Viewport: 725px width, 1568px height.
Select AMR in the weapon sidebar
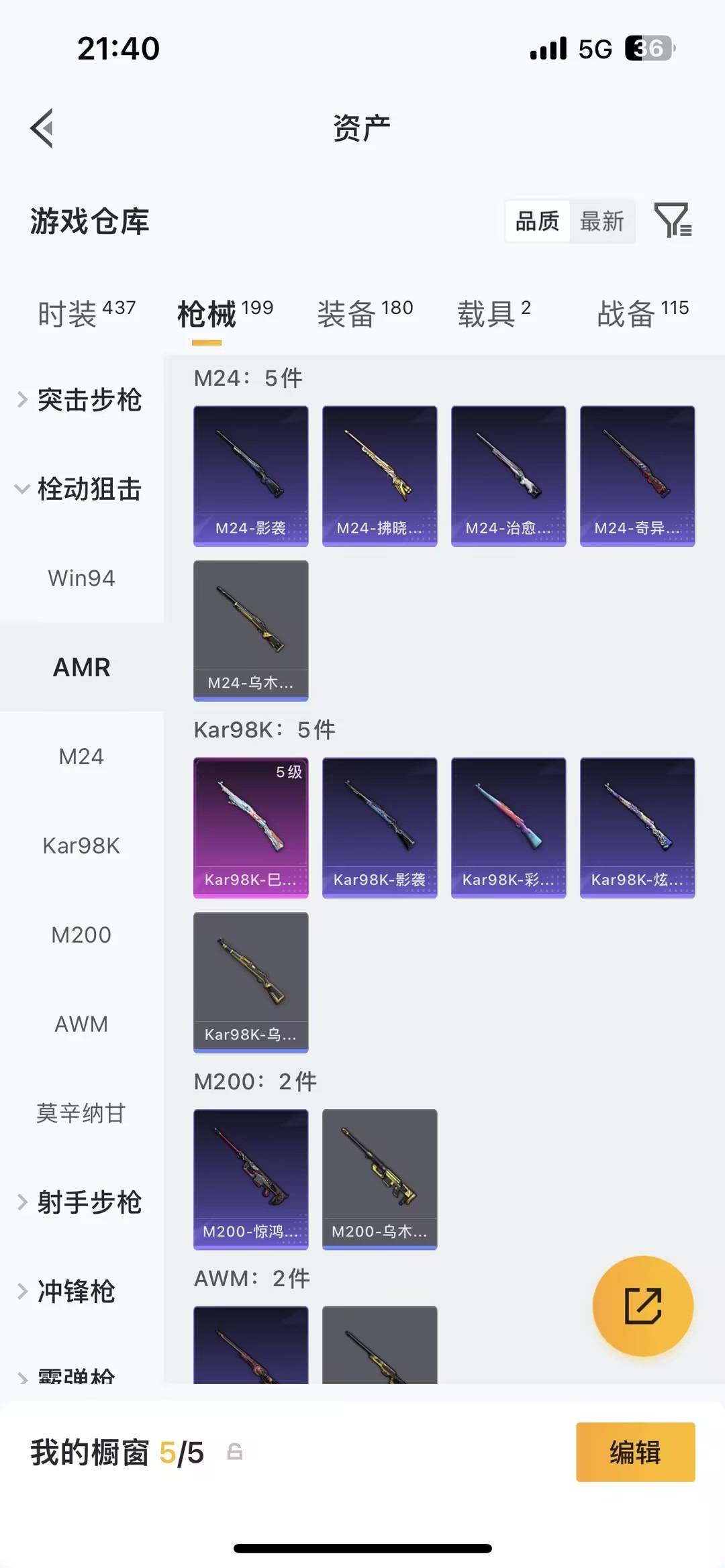(x=82, y=667)
